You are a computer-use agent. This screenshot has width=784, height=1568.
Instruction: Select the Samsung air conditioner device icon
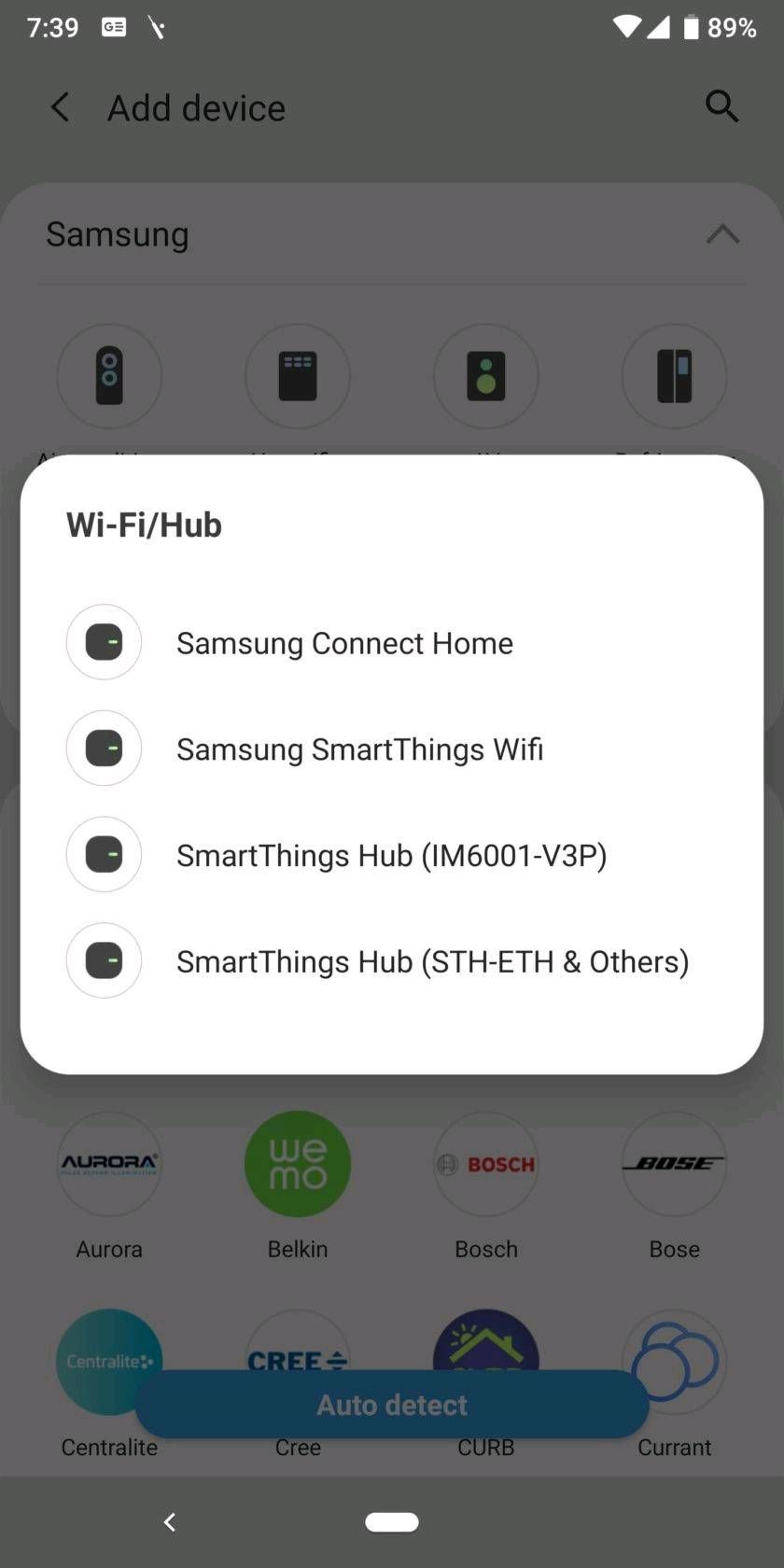click(109, 376)
